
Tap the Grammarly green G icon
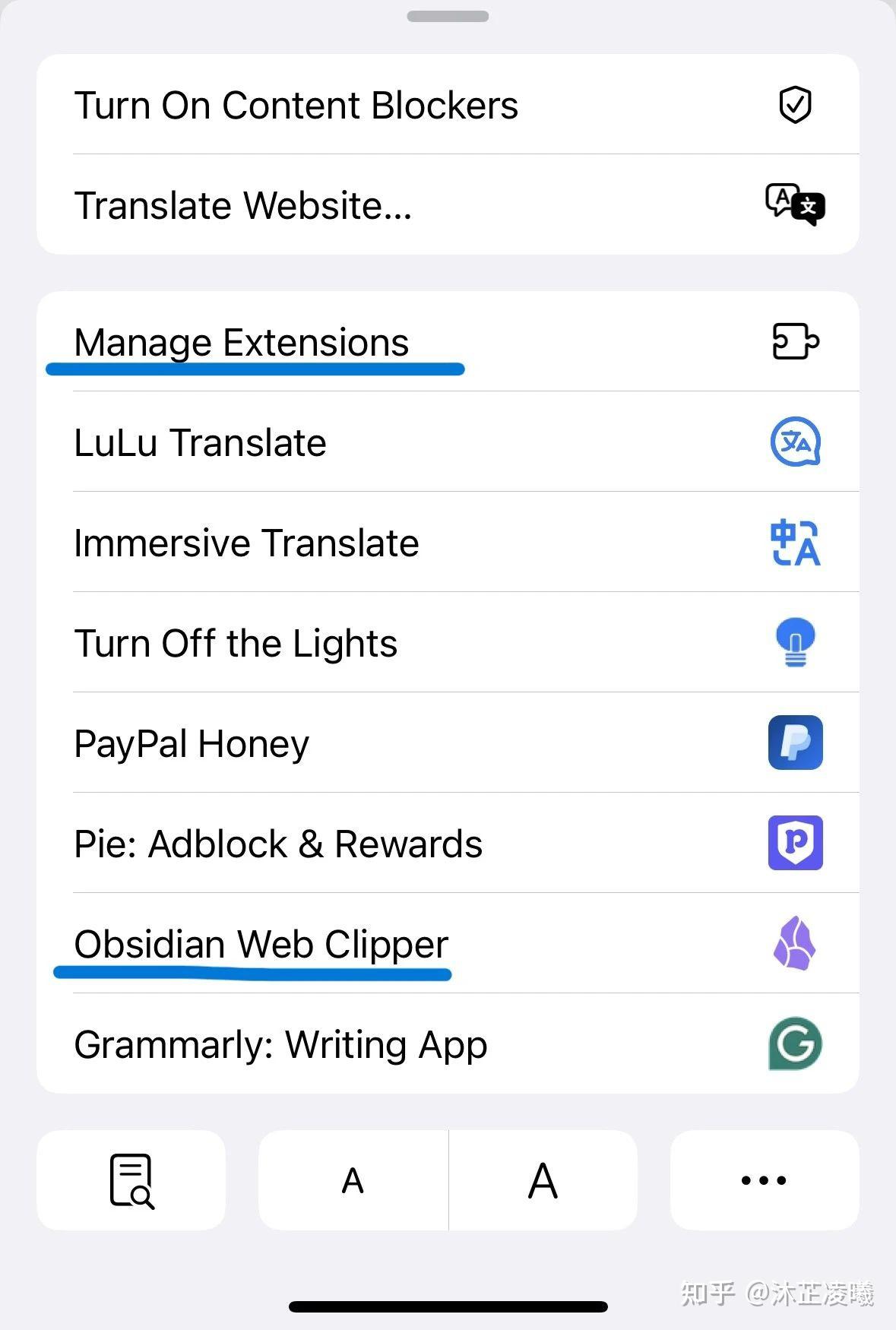coord(795,1044)
